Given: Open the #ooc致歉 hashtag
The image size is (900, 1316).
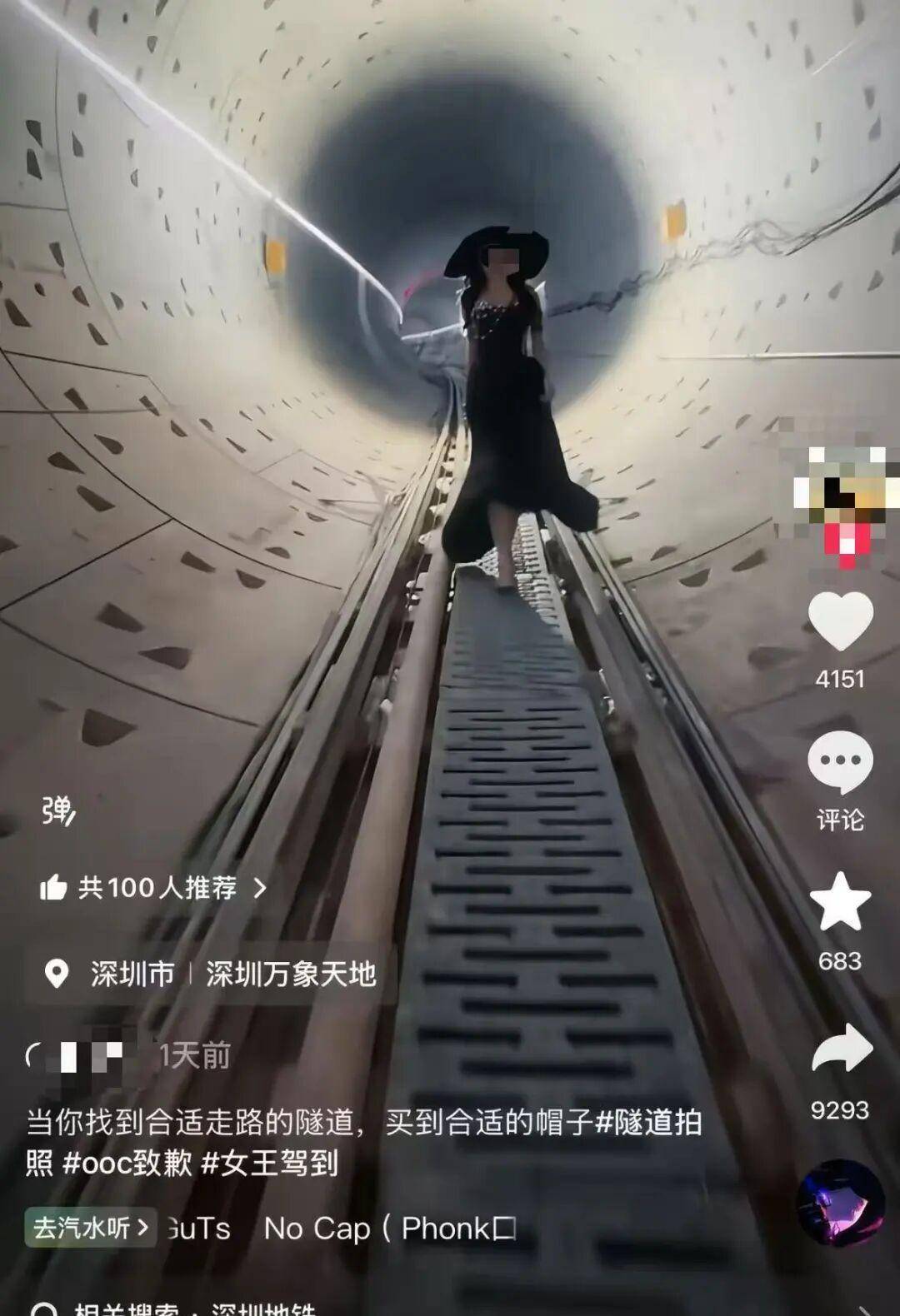Looking at the screenshot, I should tap(127, 1163).
